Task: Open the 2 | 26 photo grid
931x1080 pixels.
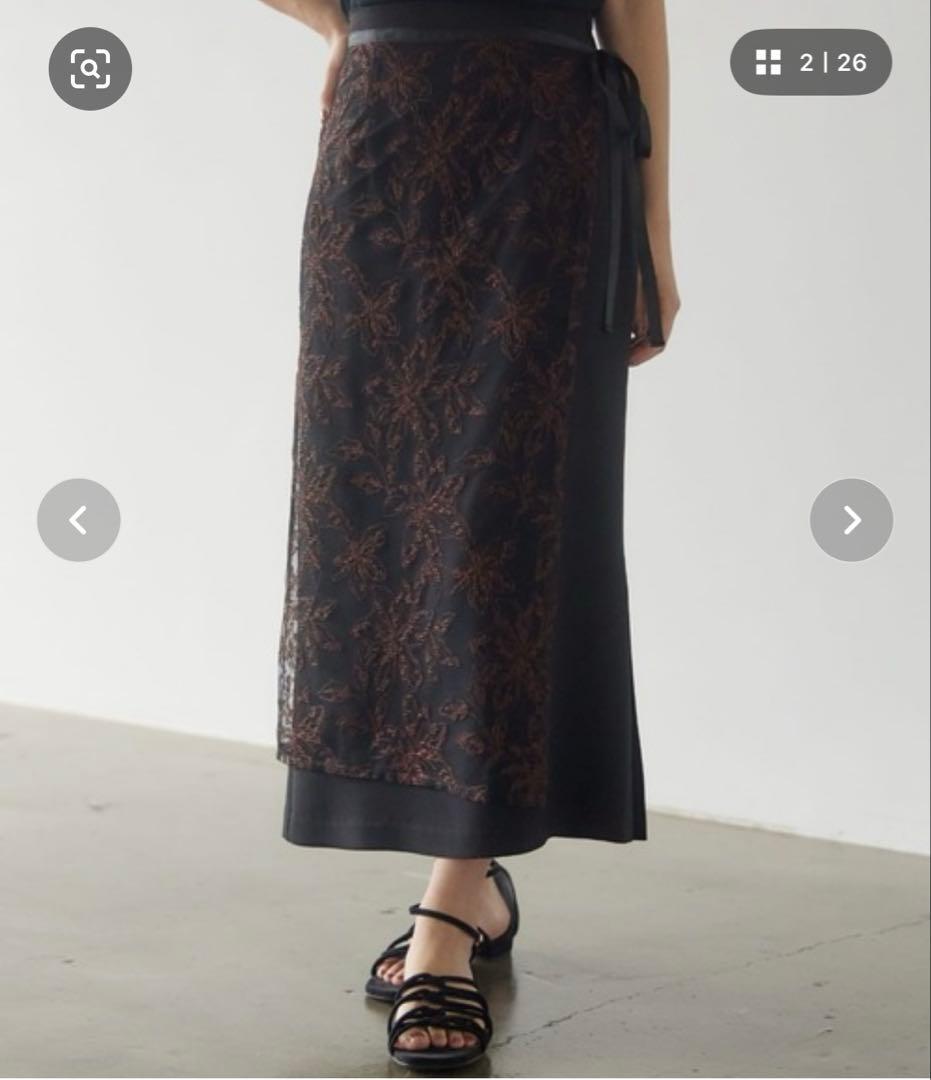Action: click(x=811, y=63)
